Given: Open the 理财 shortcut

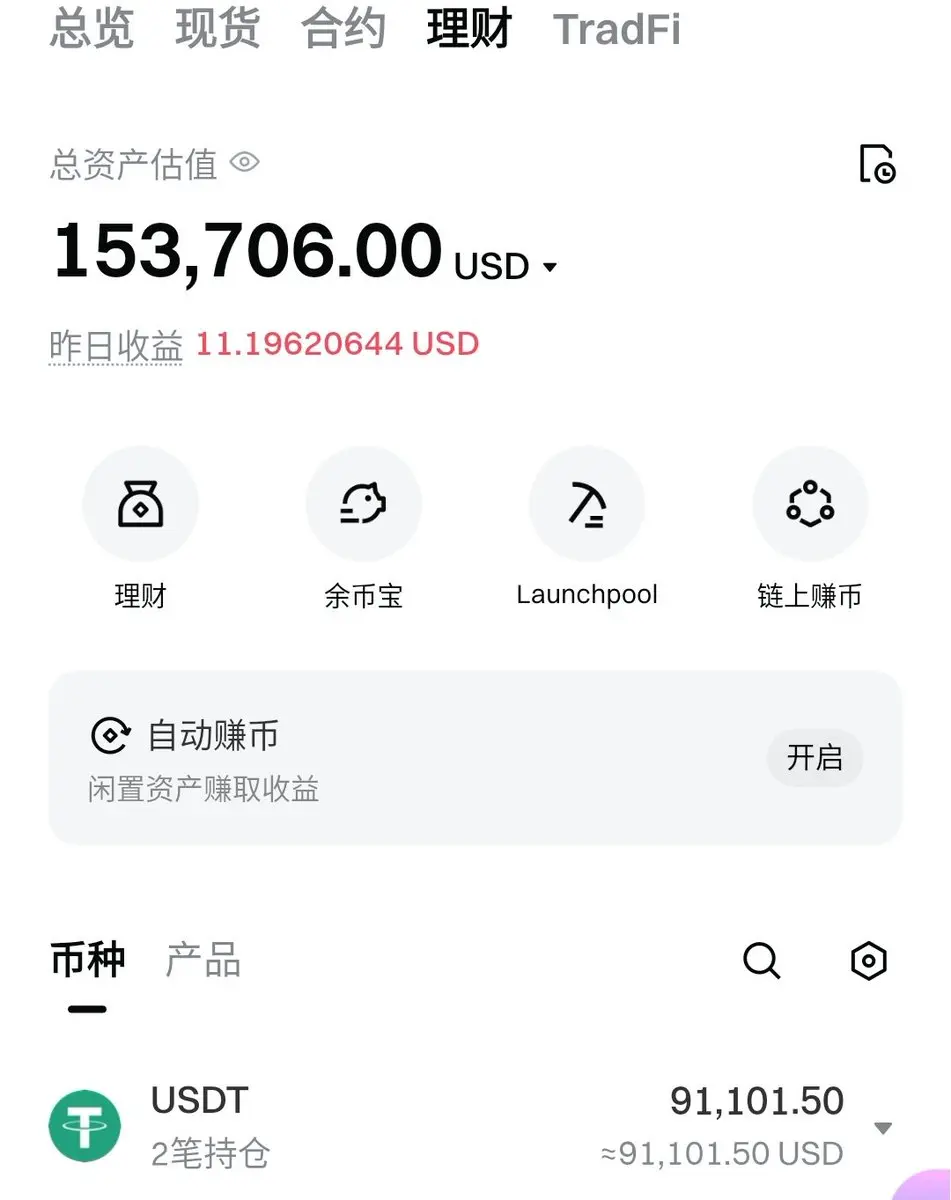Looking at the screenshot, I should 140,504.
